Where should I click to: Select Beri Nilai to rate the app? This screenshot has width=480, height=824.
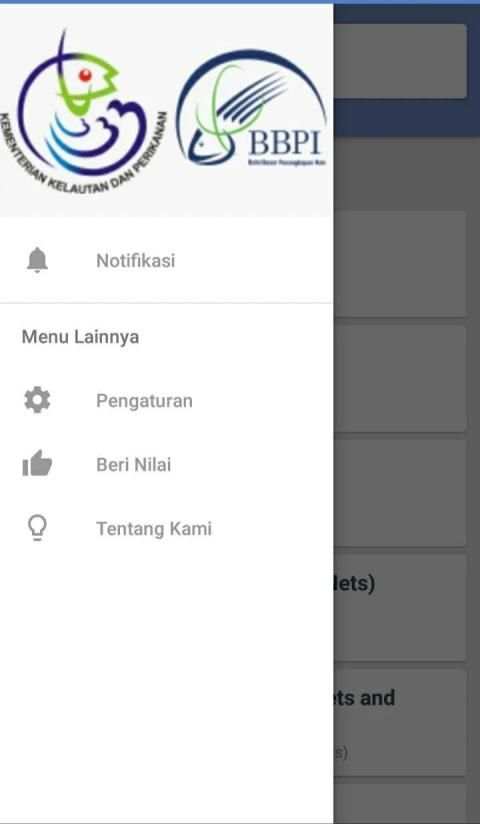[166, 465]
